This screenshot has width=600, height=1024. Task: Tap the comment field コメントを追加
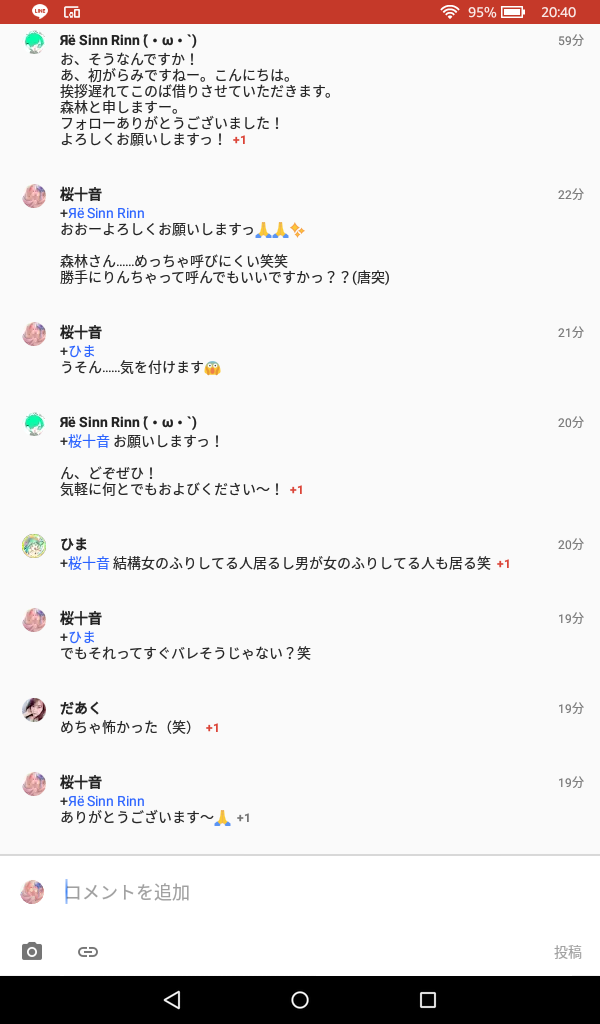300,892
